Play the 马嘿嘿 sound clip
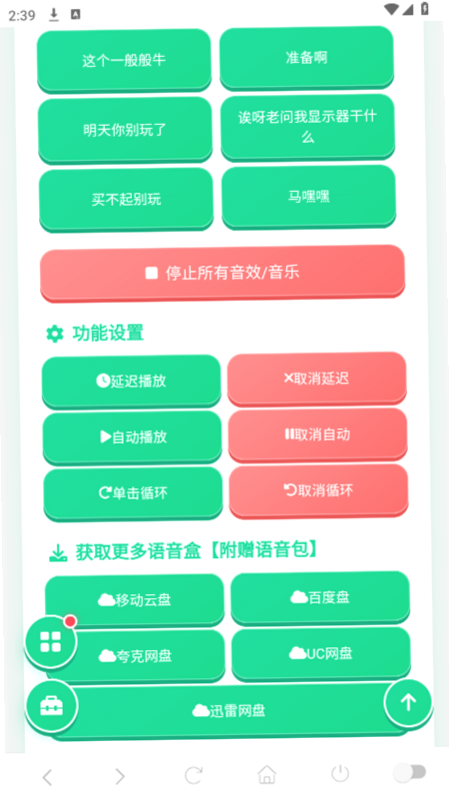Screen dimensions: 449x800 (309, 196)
